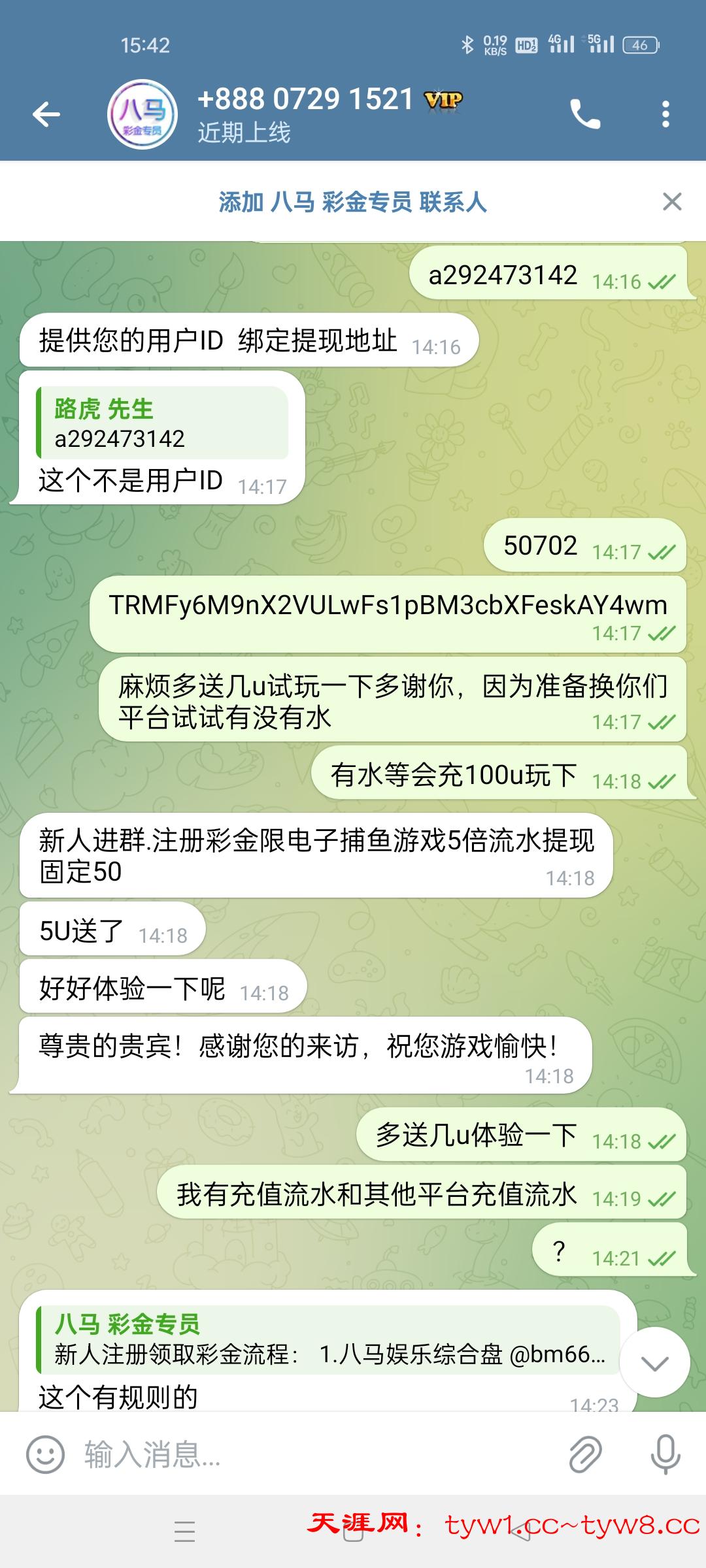
Task: Open recent apps from the navigation bar
Action: pos(185,1531)
